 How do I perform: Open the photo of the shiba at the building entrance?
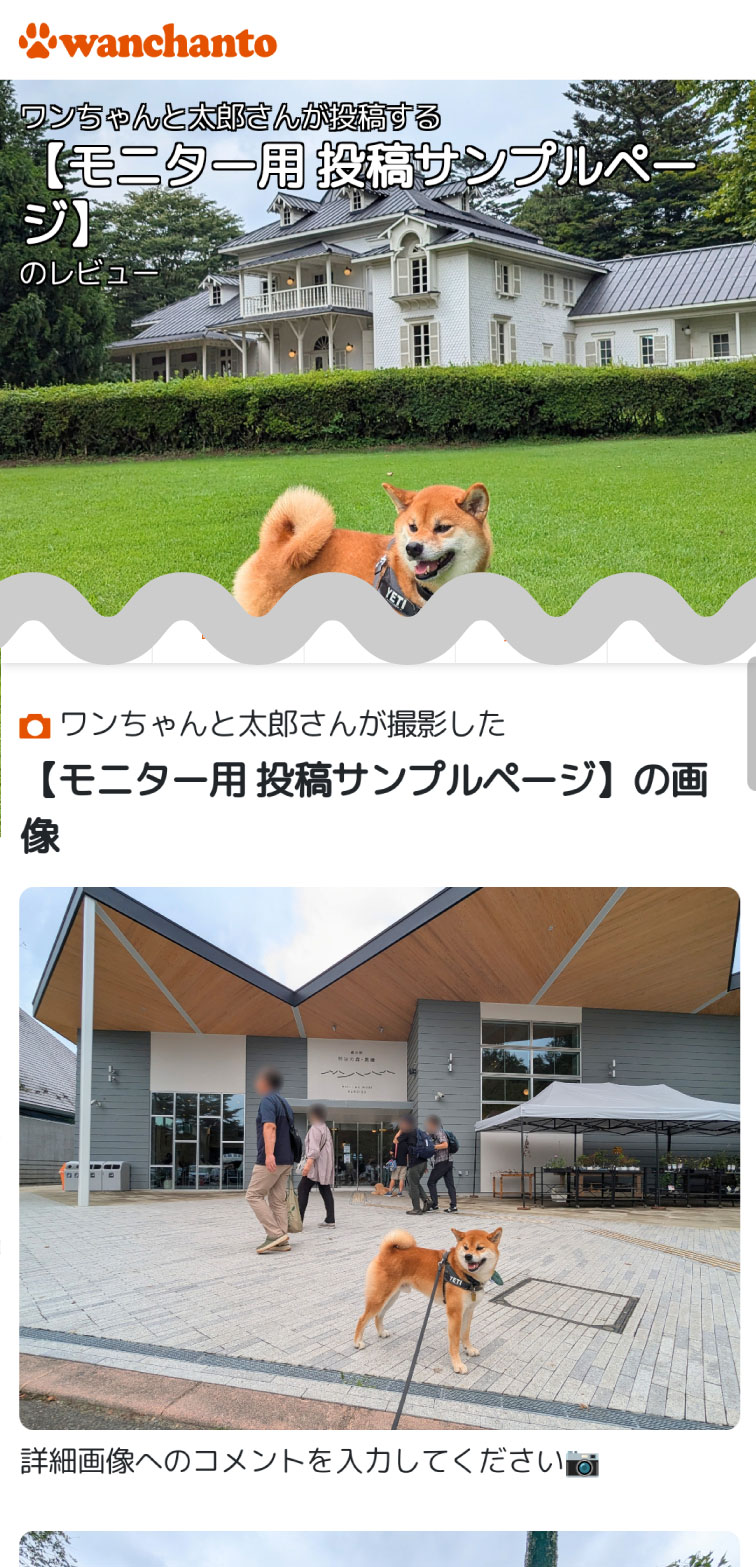pos(379,1157)
